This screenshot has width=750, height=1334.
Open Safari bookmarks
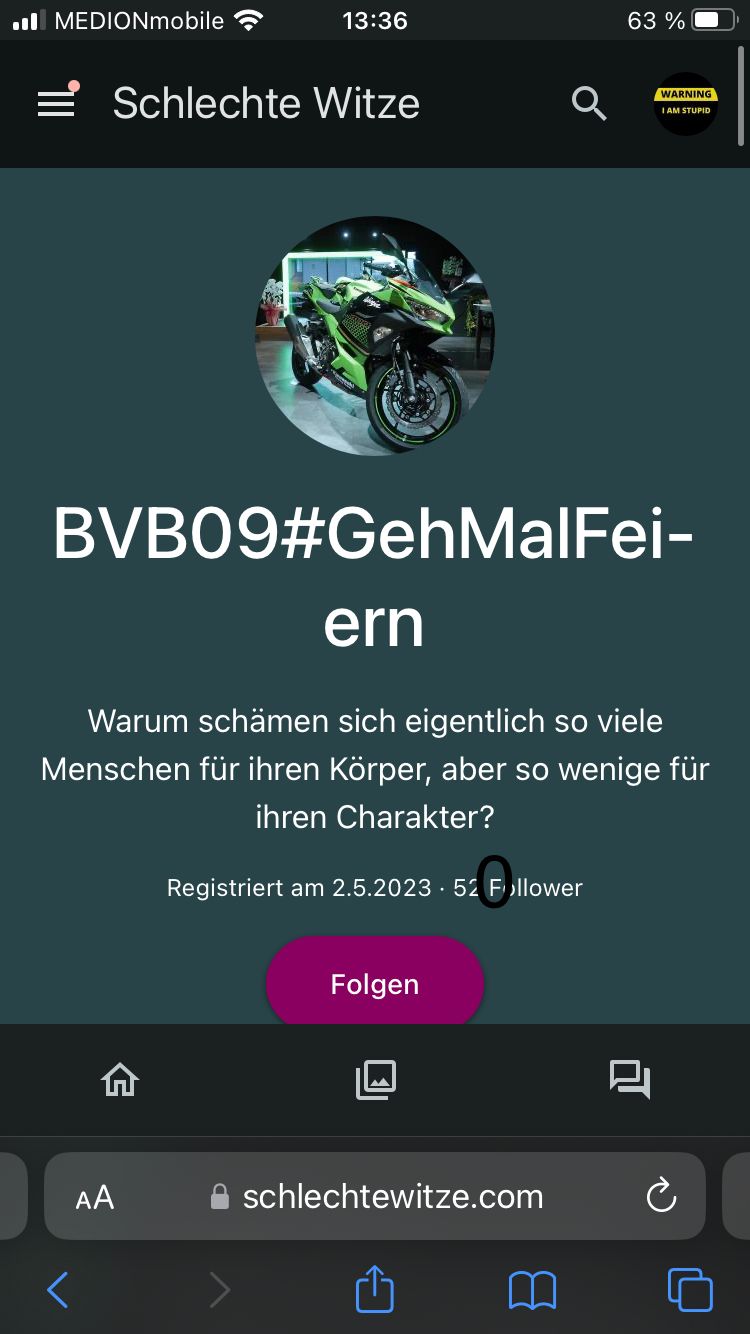[532, 1290]
